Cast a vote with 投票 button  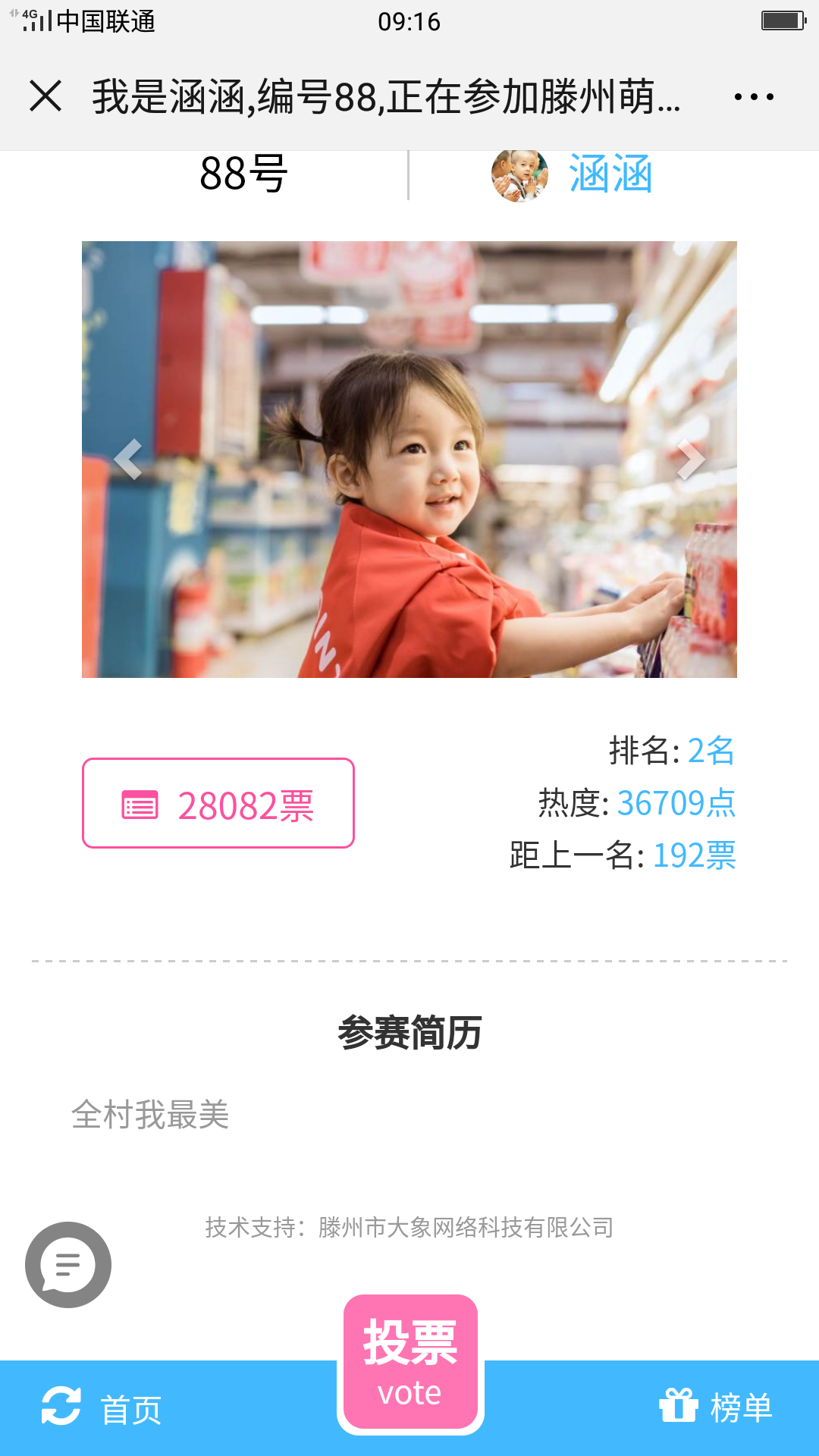[x=410, y=1363]
